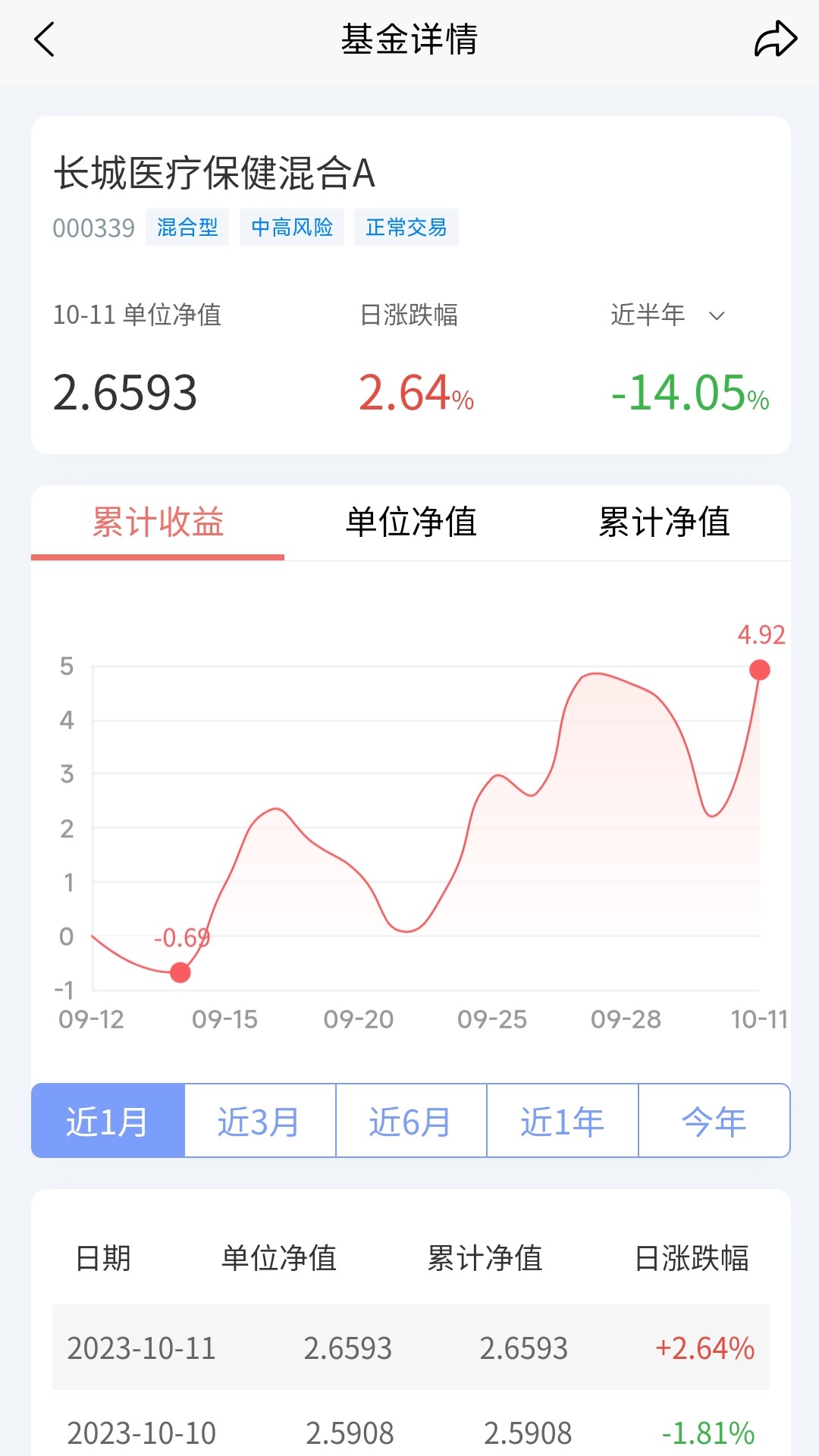Tap the -0.69 low point on chart
Screen dimensions: 819x1456
point(179,971)
